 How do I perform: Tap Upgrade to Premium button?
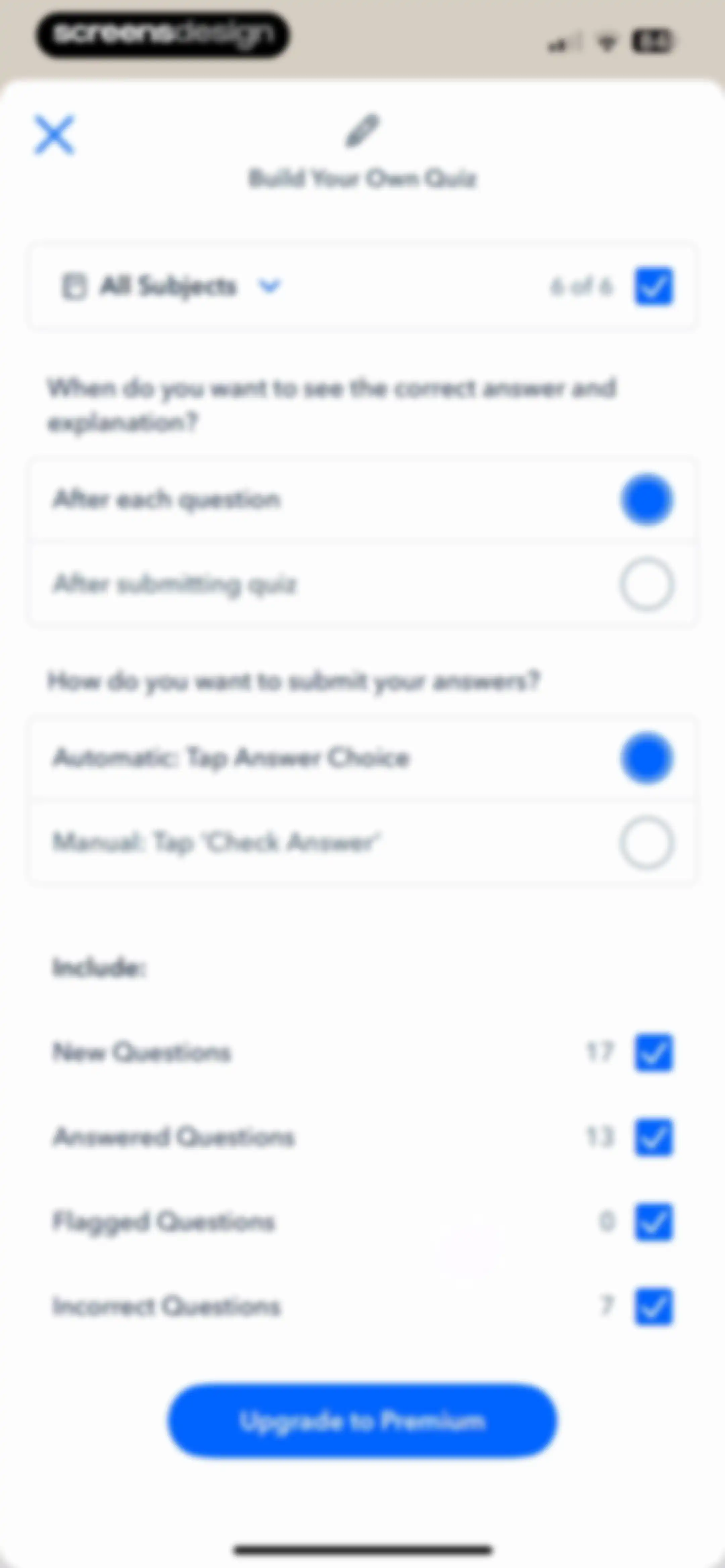(x=363, y=1421)
